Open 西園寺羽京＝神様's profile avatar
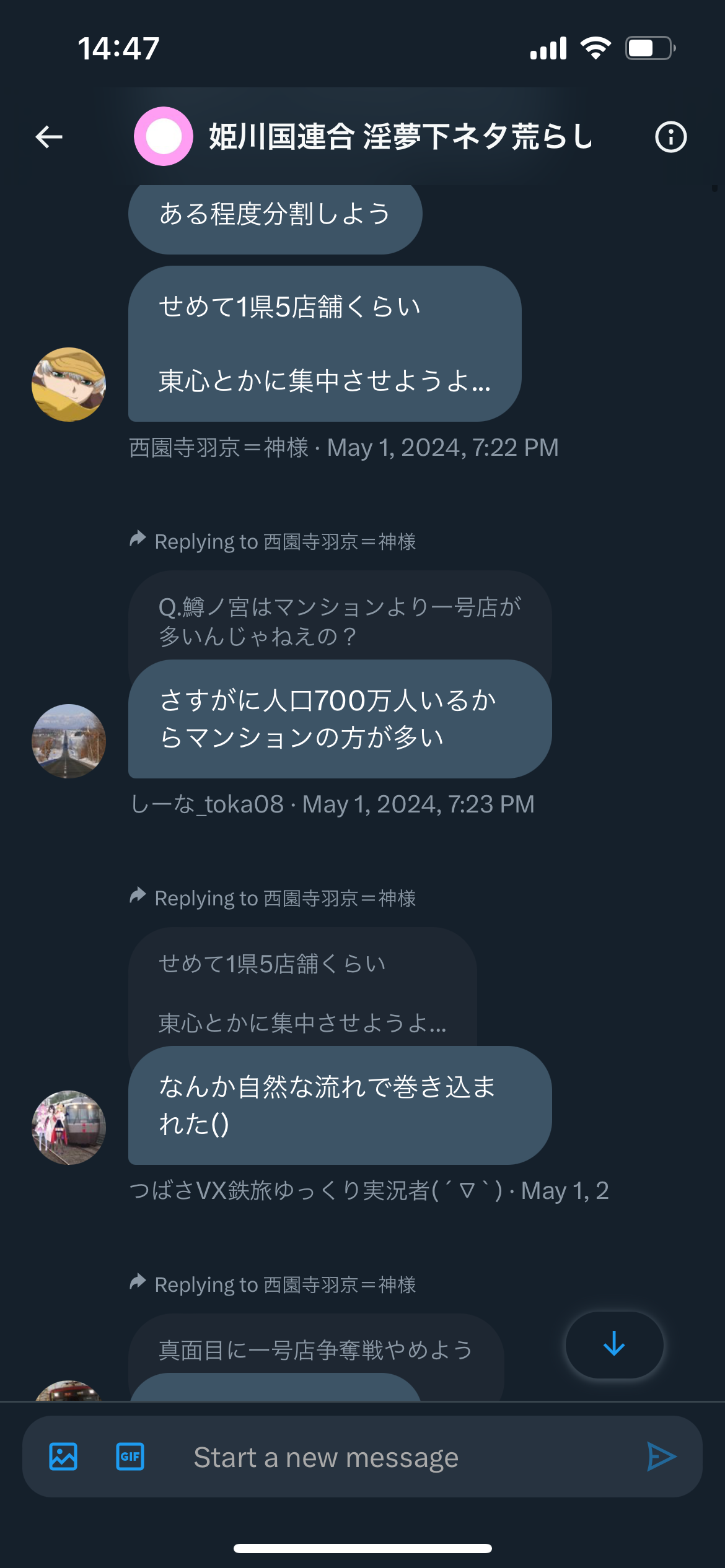Viewport: 725px width, 1568px height. click(x=69, y=385)
